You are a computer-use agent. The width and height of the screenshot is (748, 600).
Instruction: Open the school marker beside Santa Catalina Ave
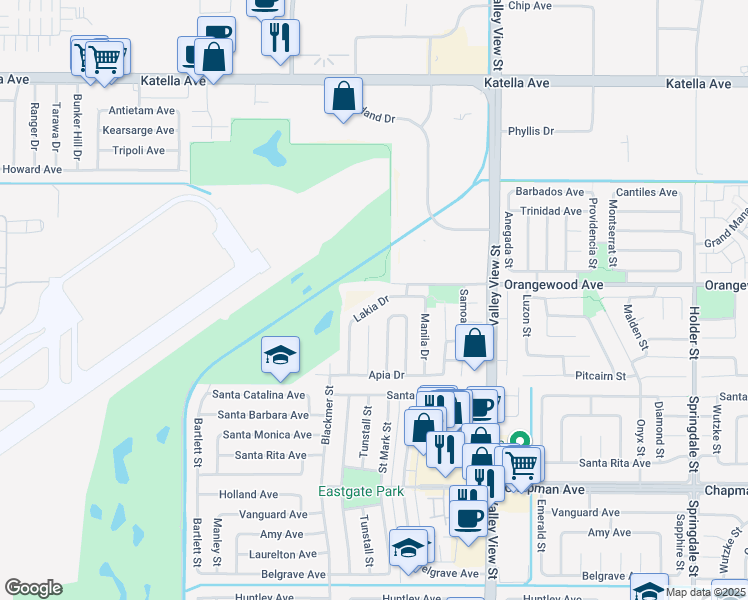tap(280, 358)
